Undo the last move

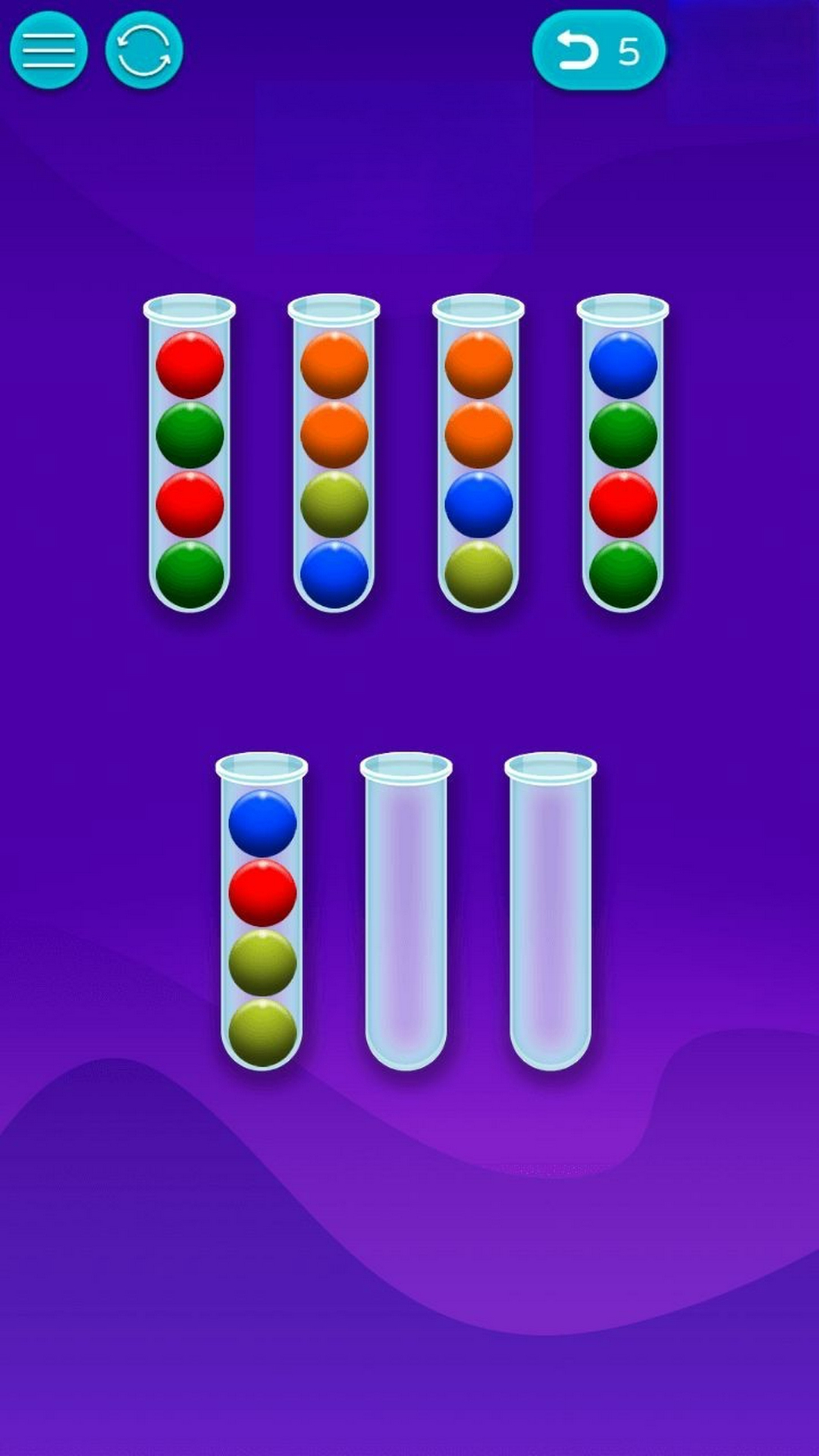pyautogui.click(x=598, y=51)
